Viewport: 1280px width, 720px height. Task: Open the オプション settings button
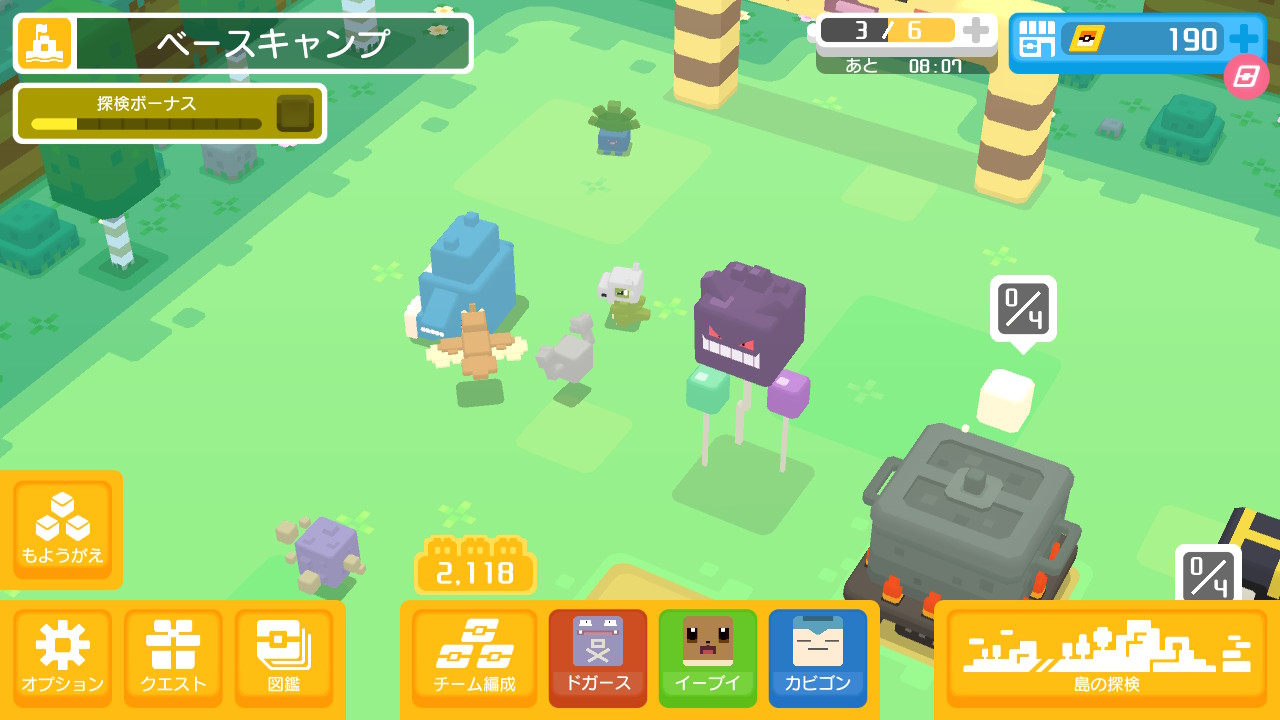coord(62,657)
